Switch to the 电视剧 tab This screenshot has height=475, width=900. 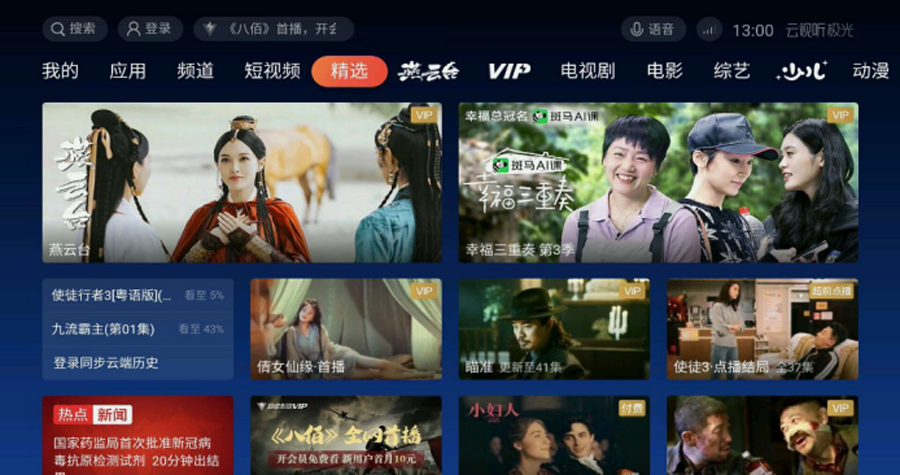click(x=587, y=71)
